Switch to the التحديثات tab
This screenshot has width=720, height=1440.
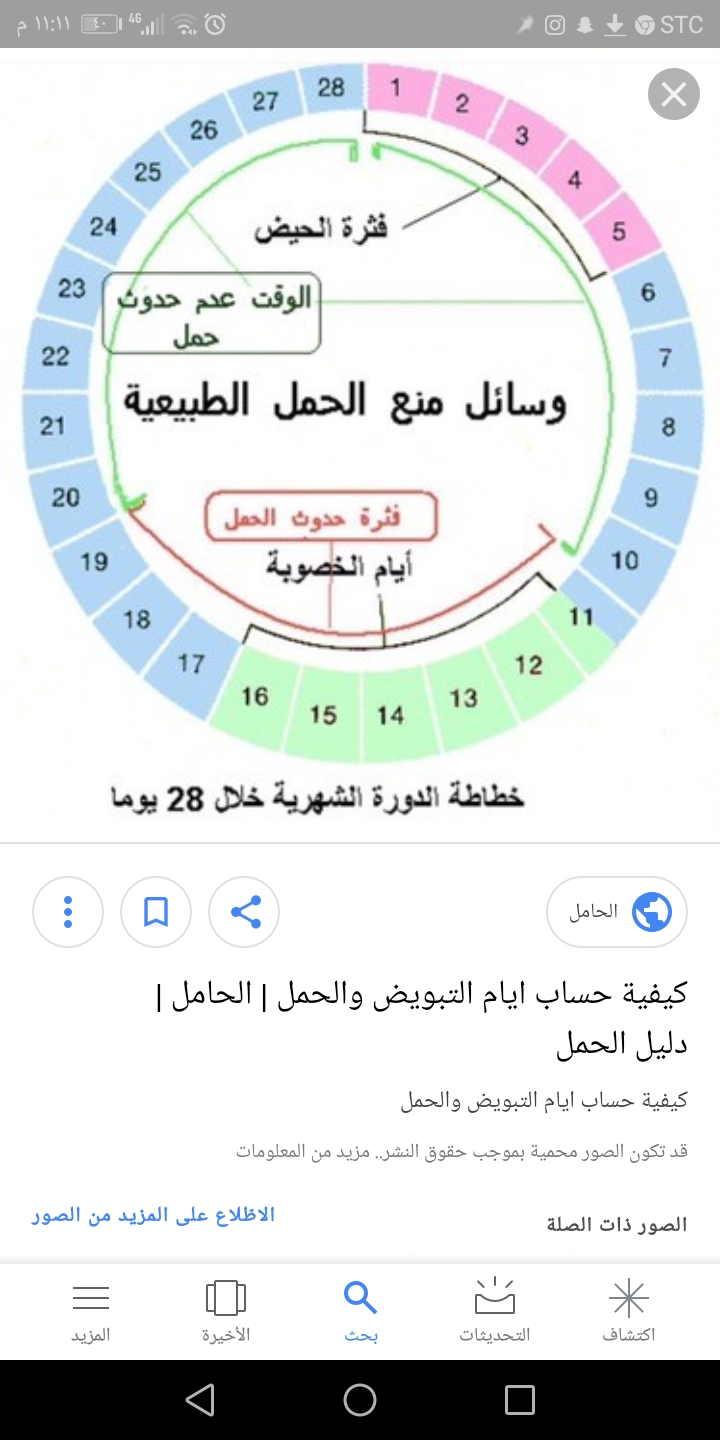point(494,1311)
